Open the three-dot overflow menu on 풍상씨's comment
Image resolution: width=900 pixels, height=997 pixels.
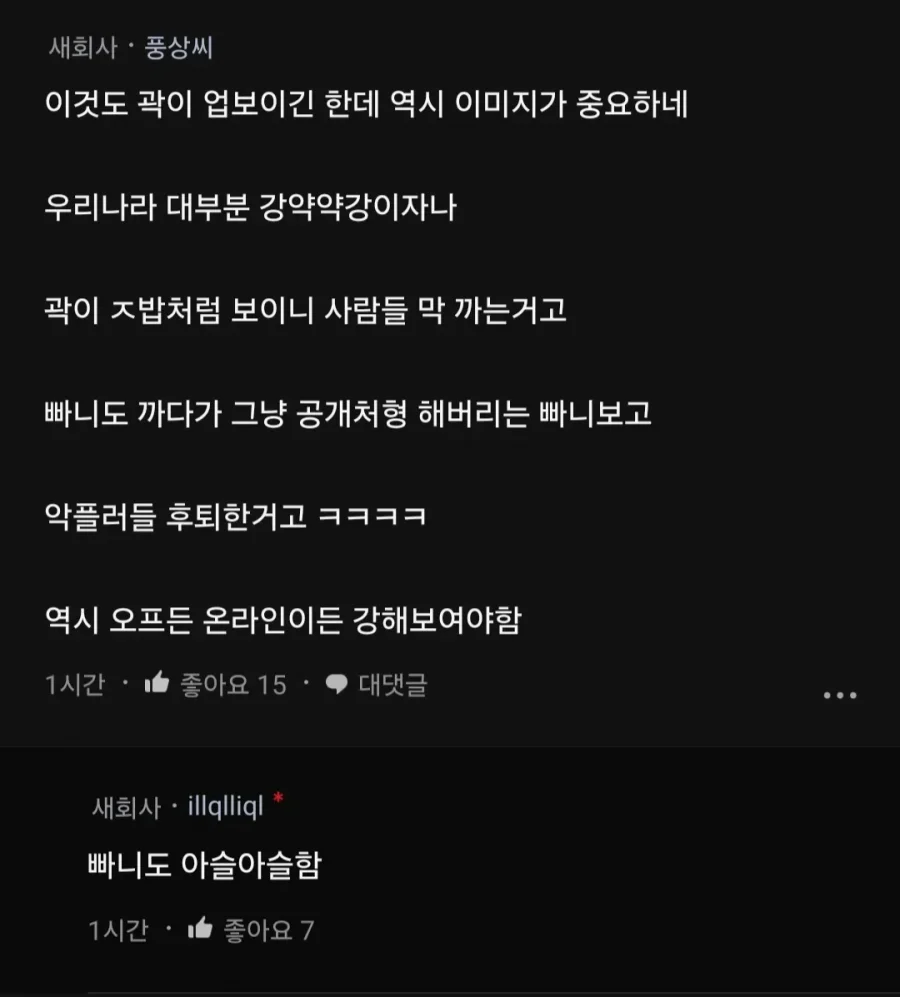(839, 695)
